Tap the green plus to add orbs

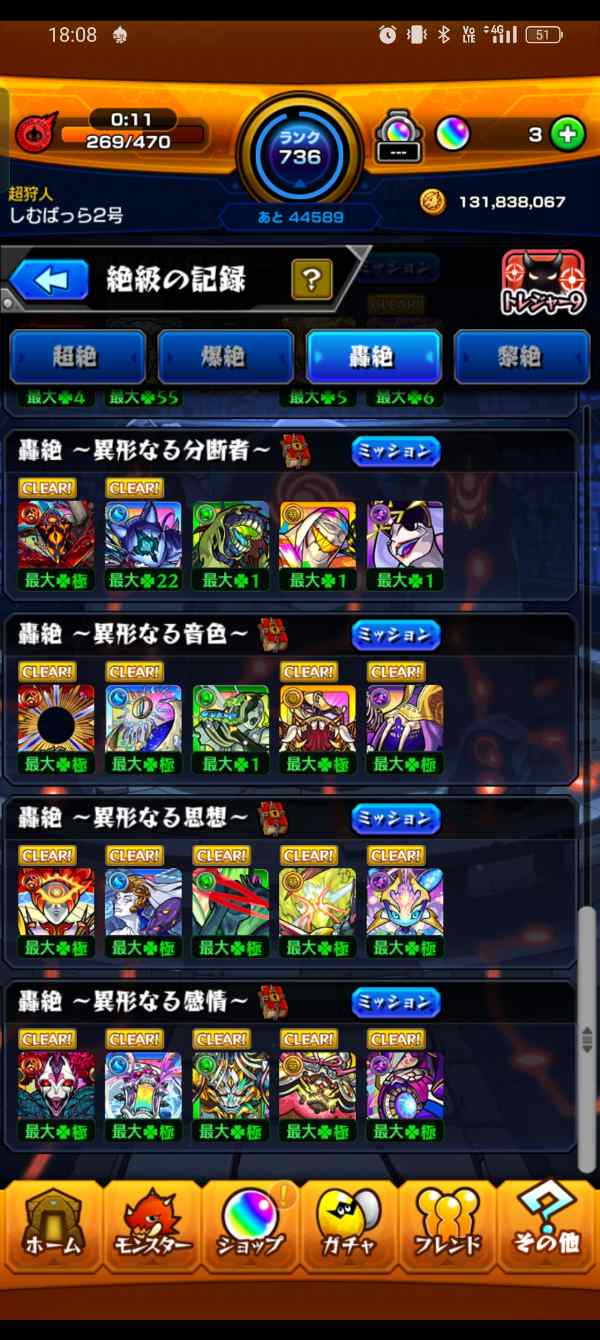pos(567,135)
